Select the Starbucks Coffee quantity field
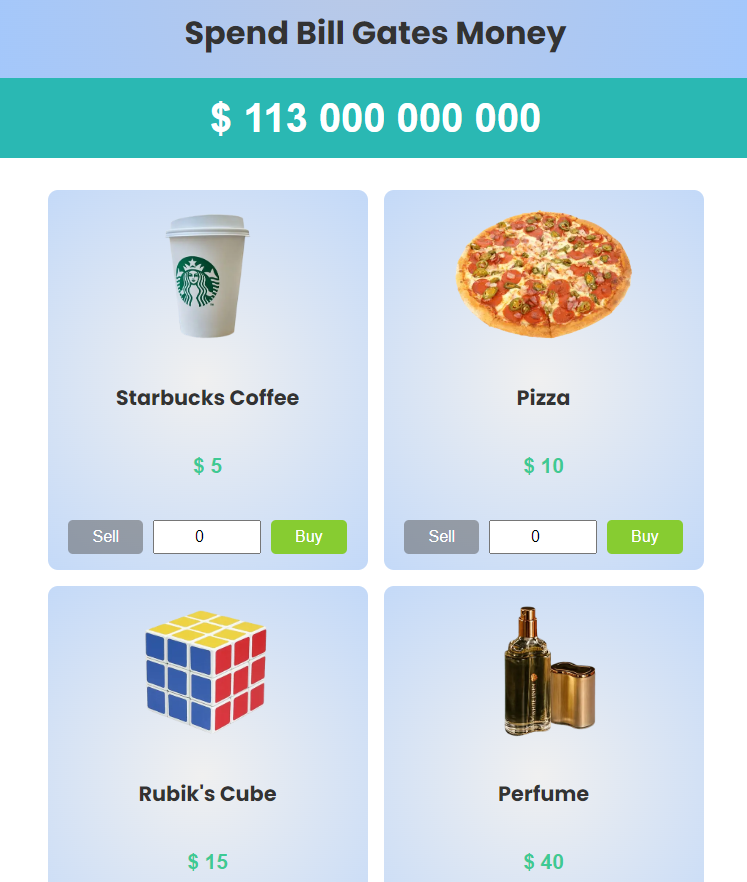This screenshot has width=747, height=882. coord(206,537)
